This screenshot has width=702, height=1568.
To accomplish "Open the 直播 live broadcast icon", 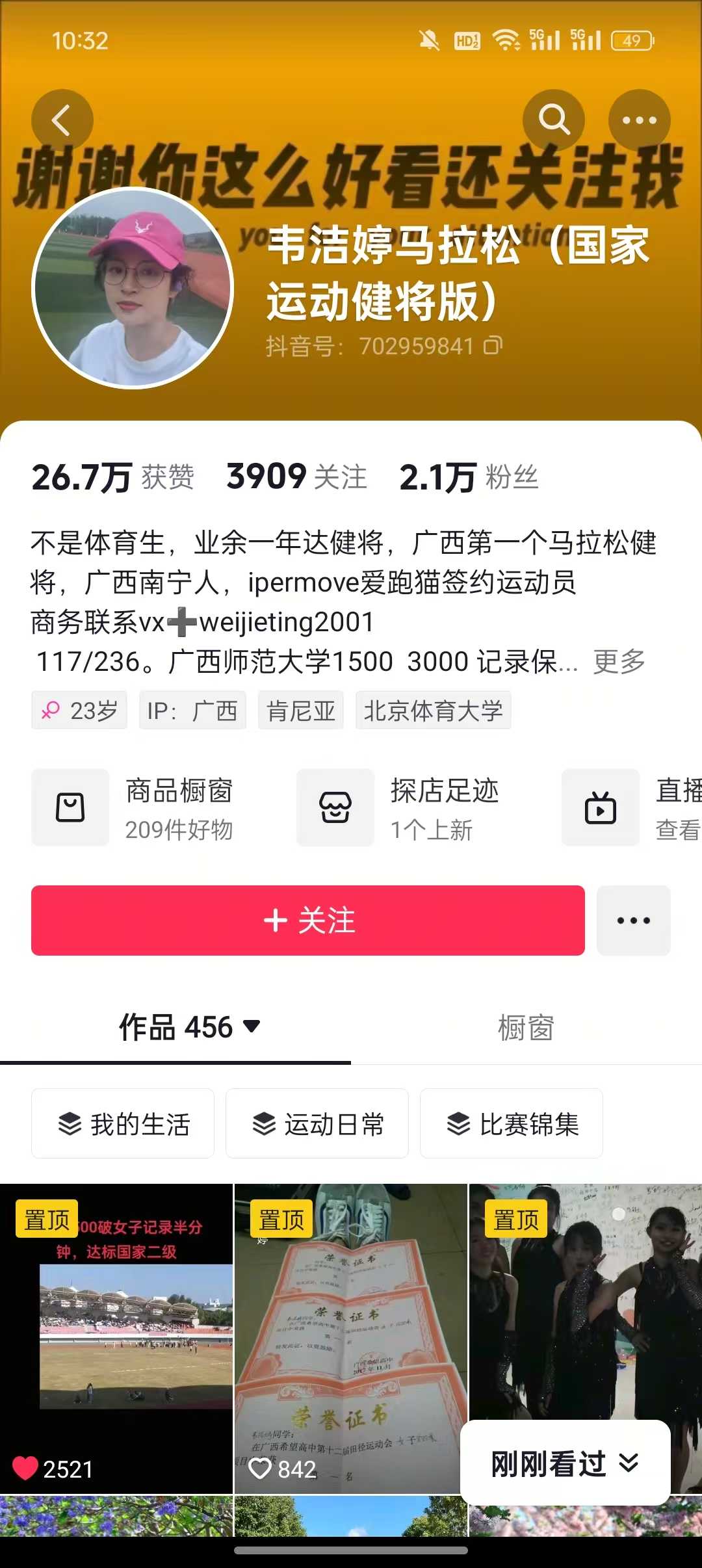I will tap(599, 808).
